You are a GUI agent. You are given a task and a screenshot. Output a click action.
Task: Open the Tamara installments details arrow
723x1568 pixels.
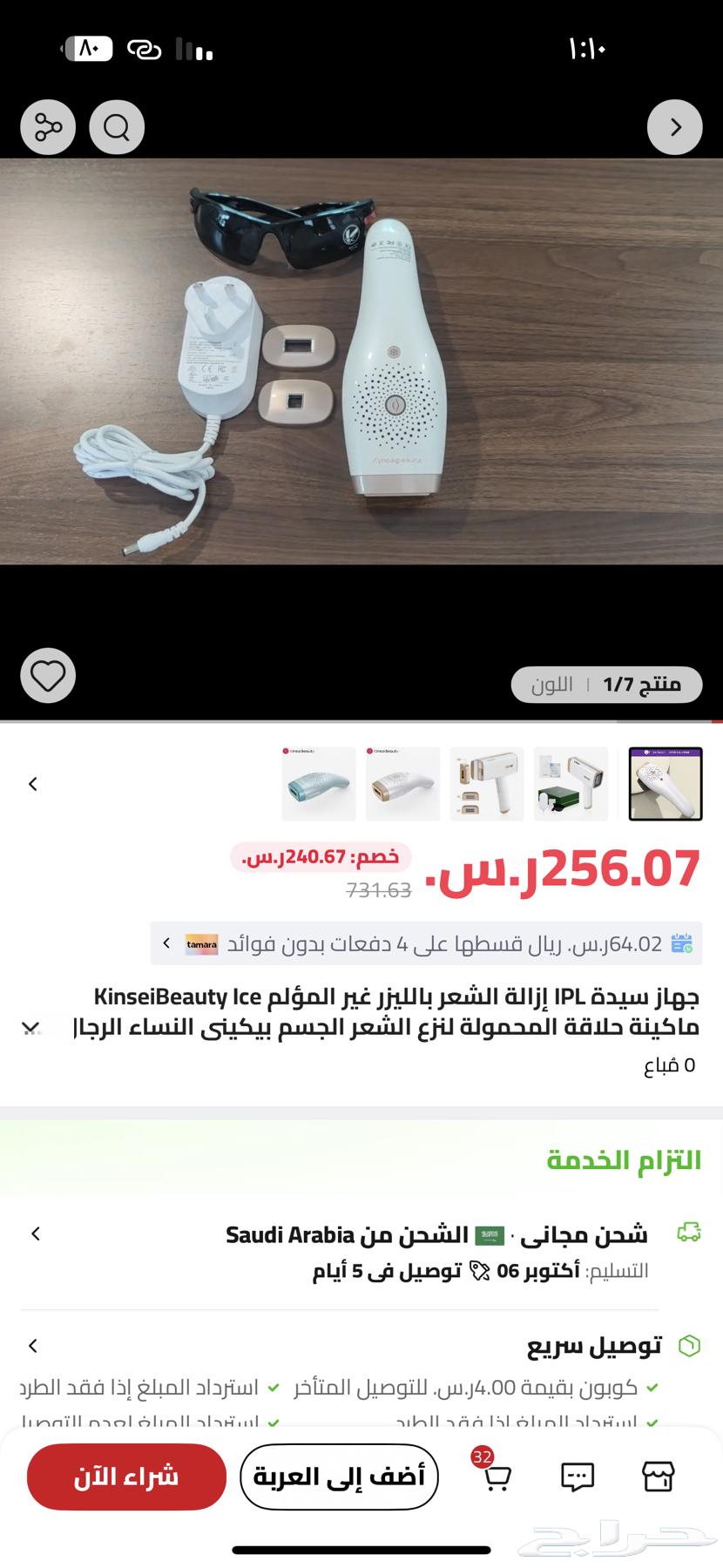(166, 943)
